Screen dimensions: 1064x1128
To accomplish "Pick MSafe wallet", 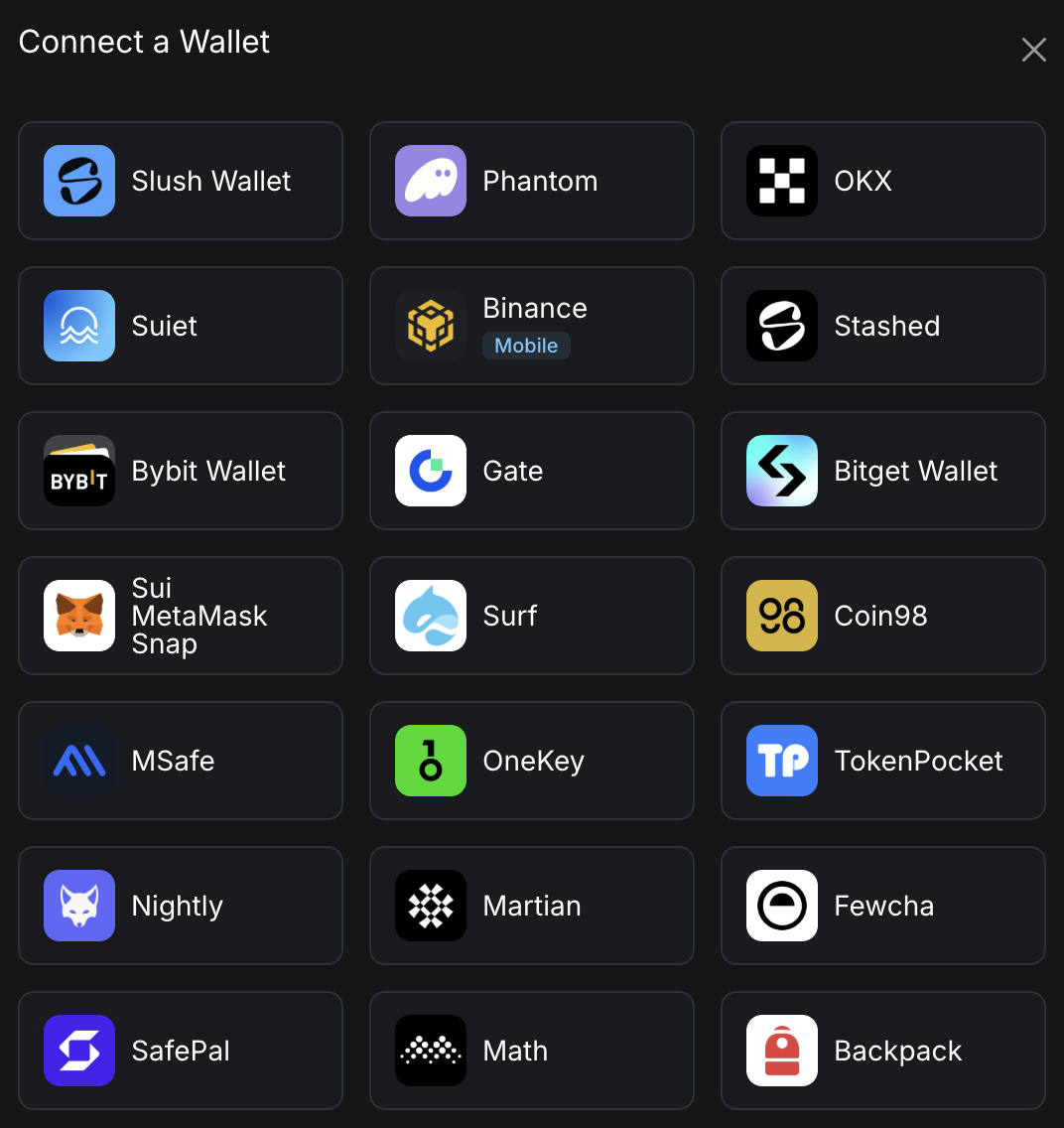I will (181, 761).
